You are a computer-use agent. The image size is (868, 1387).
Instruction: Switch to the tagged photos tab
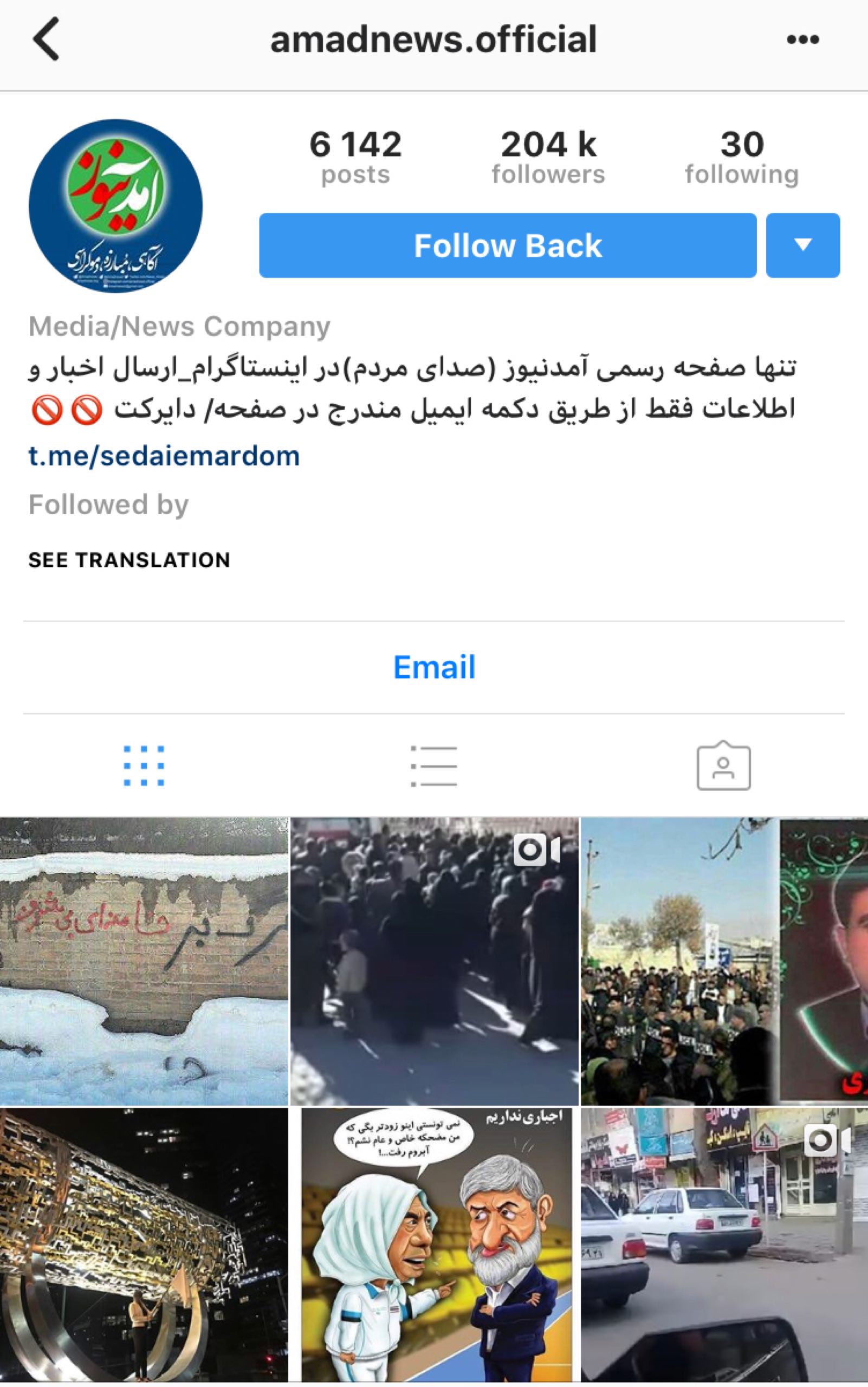click(x=723, y=766)
